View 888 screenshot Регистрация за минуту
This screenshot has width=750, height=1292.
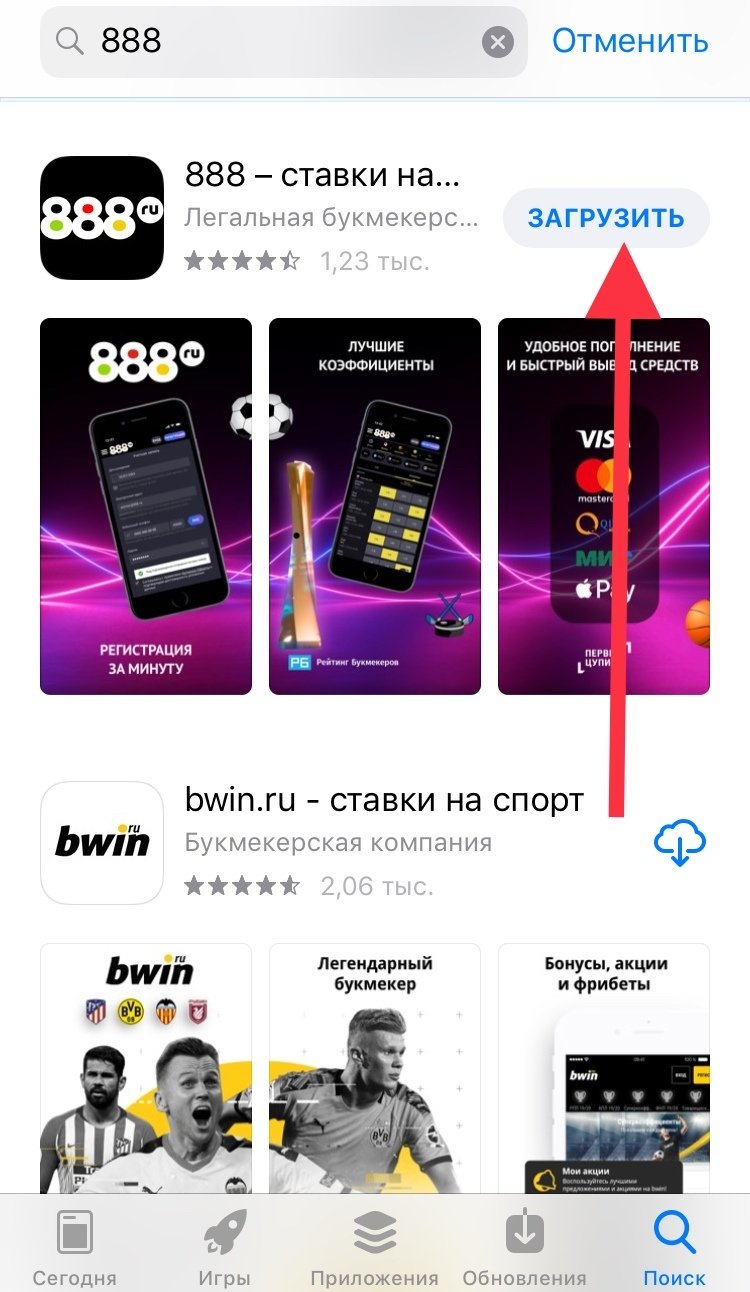pyautogui.click(x=146, y=506)
